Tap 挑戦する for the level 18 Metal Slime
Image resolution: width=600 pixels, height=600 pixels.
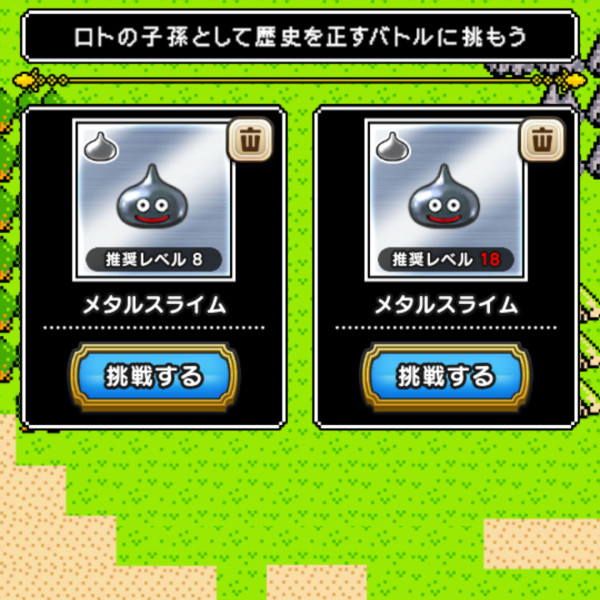pos(446,376)
